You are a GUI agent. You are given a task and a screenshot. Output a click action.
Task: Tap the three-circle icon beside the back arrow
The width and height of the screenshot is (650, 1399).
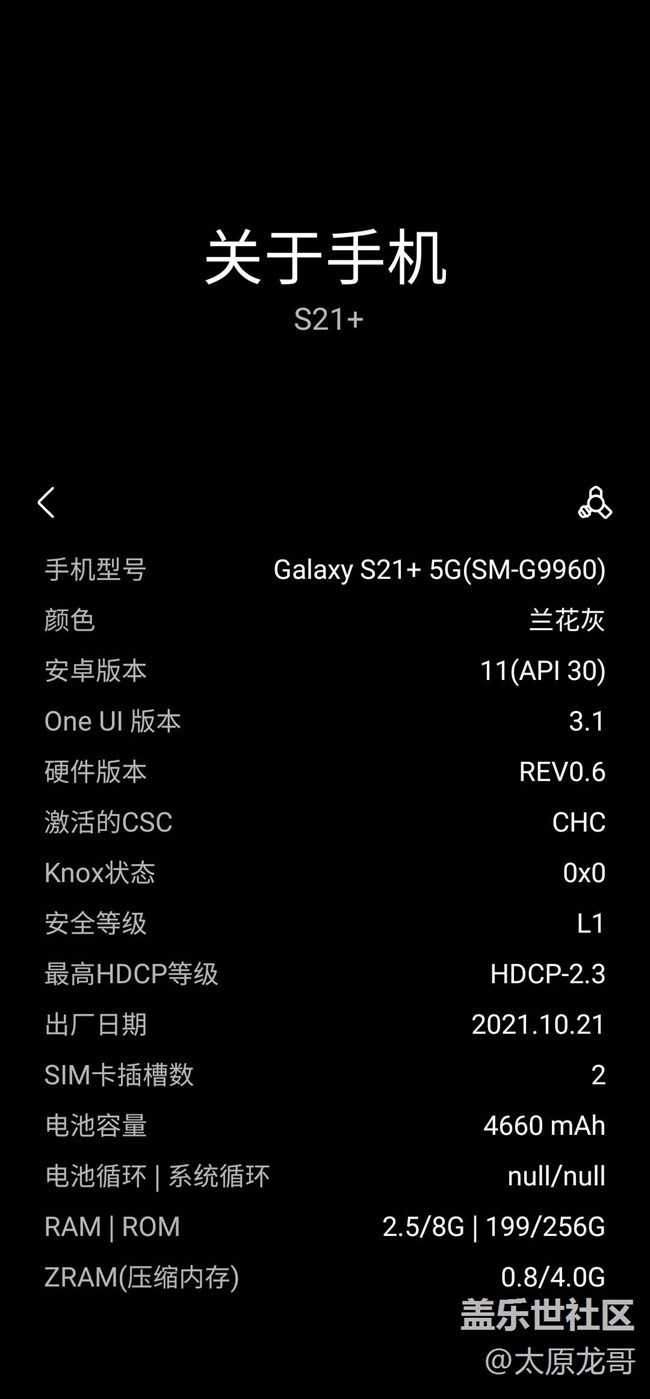click(595, 503)
